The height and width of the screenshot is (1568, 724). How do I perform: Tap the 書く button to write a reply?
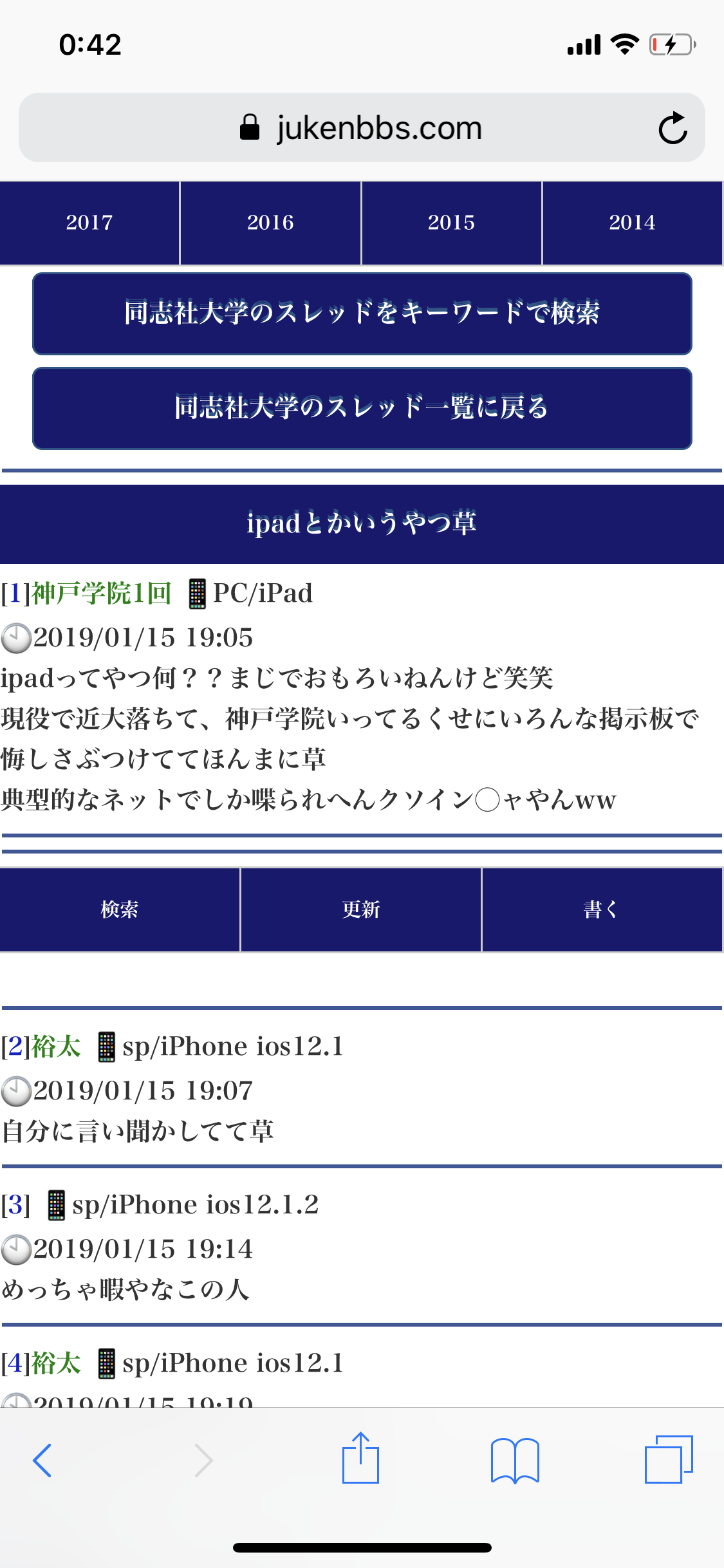(x=602, y=910)
